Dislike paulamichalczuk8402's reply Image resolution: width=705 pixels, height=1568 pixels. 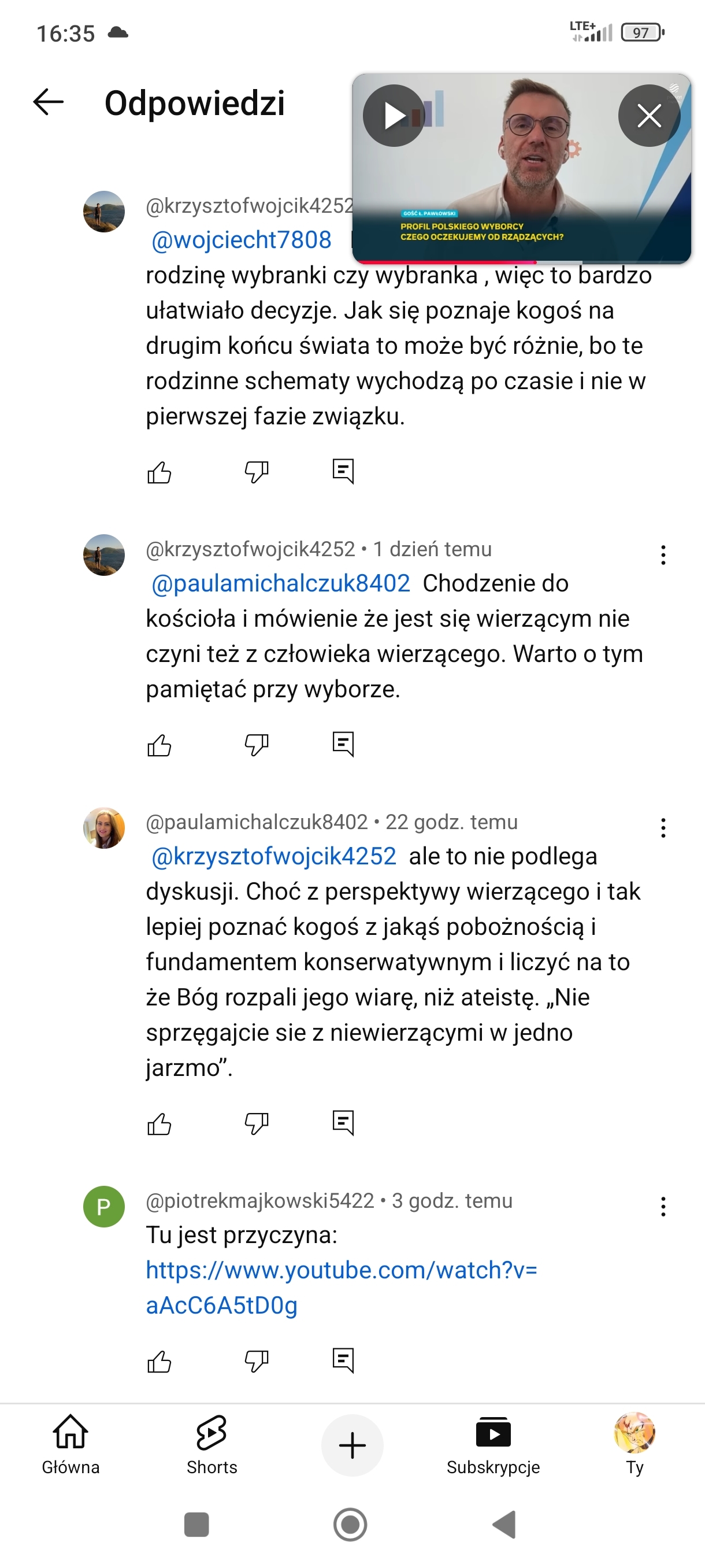(256, 1123)
